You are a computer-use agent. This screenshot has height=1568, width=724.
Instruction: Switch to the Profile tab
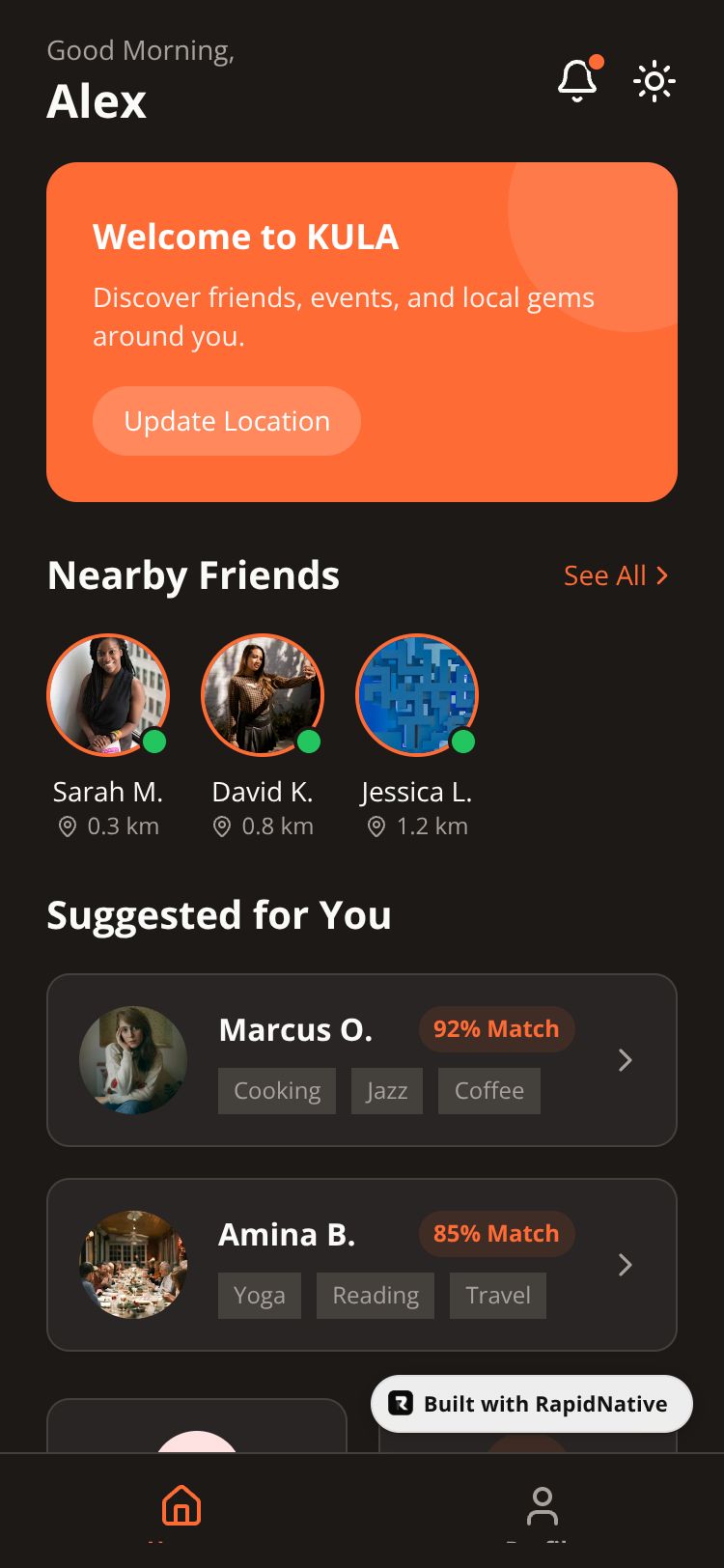pyautogui.click(x=543, y=1508)
